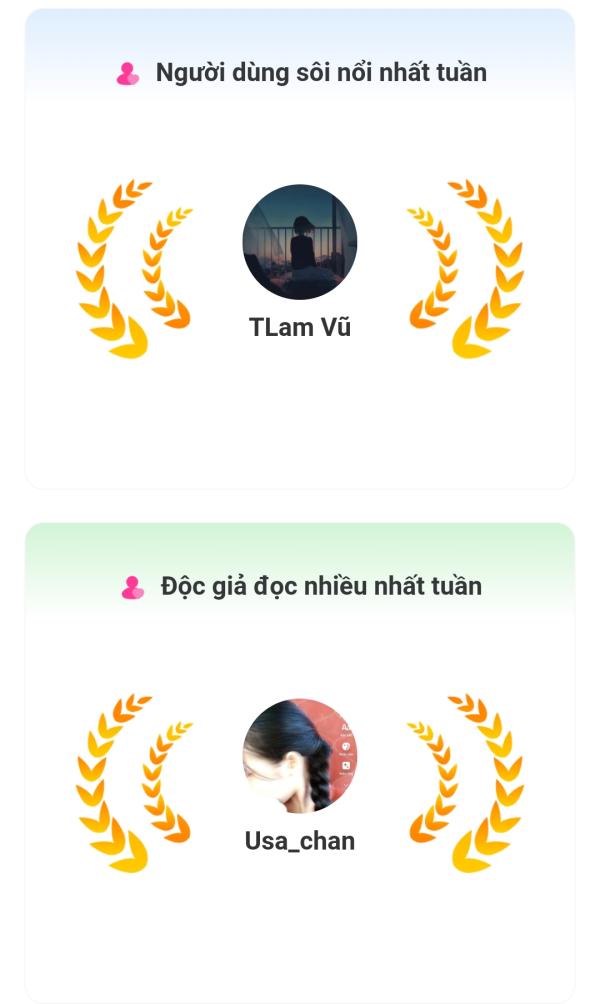View Usa_chan's profile avatar
This screenshot has width=600, height=1004.
point(300,756)
